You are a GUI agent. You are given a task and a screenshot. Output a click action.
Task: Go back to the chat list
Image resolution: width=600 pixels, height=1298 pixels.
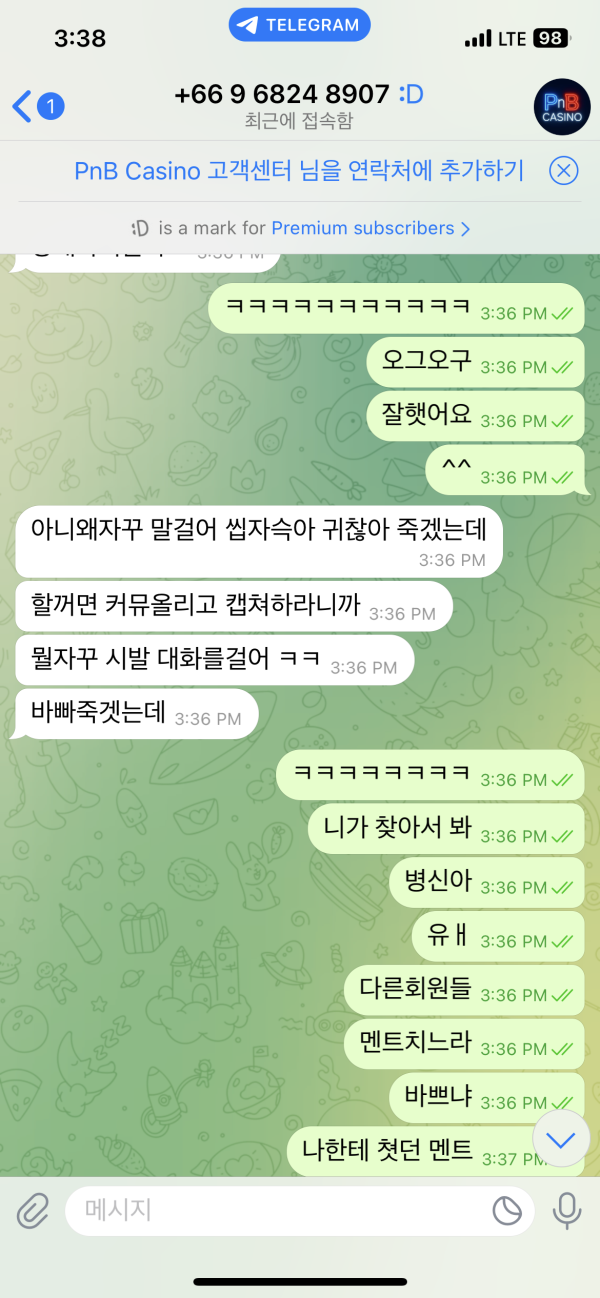tap(36, 105)
